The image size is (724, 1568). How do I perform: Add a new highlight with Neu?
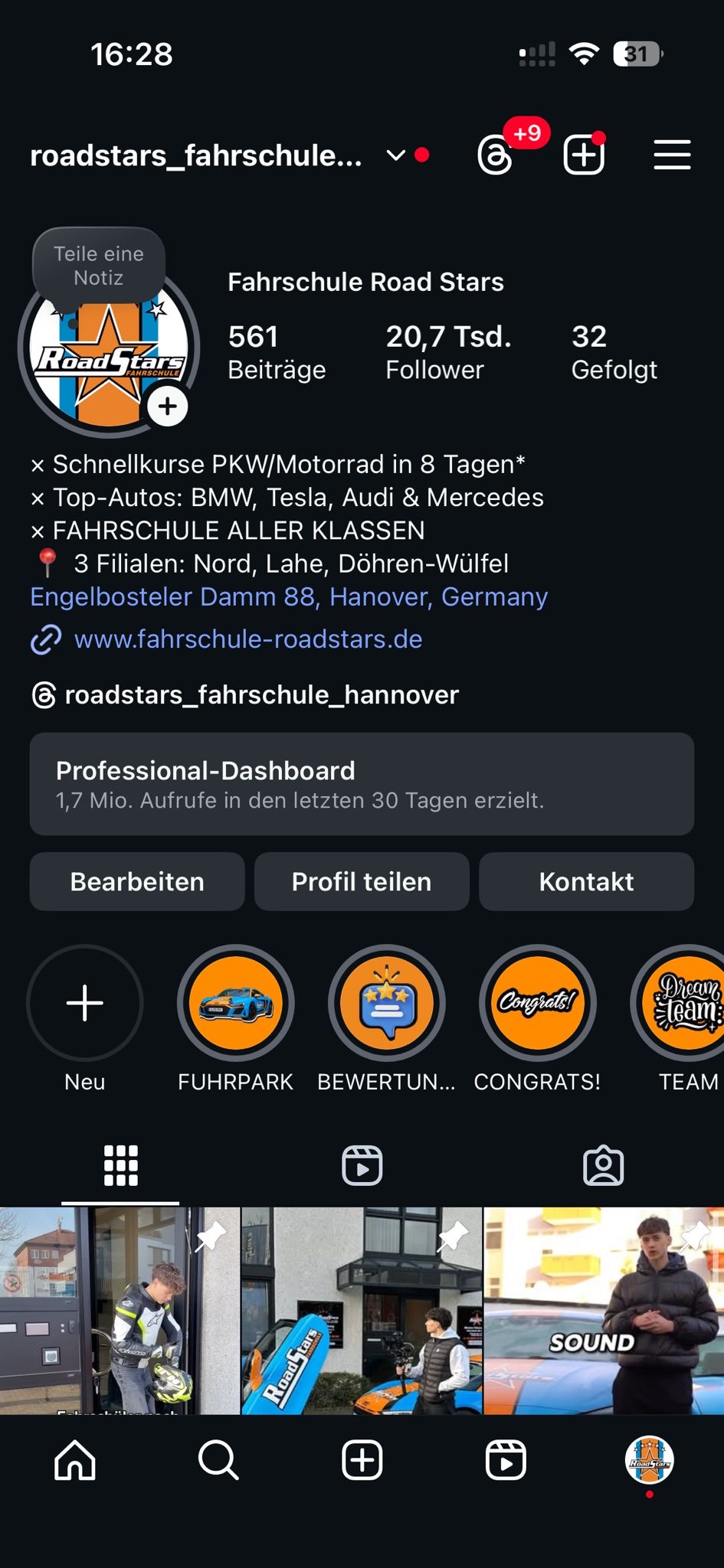(x=85, y=1003)
